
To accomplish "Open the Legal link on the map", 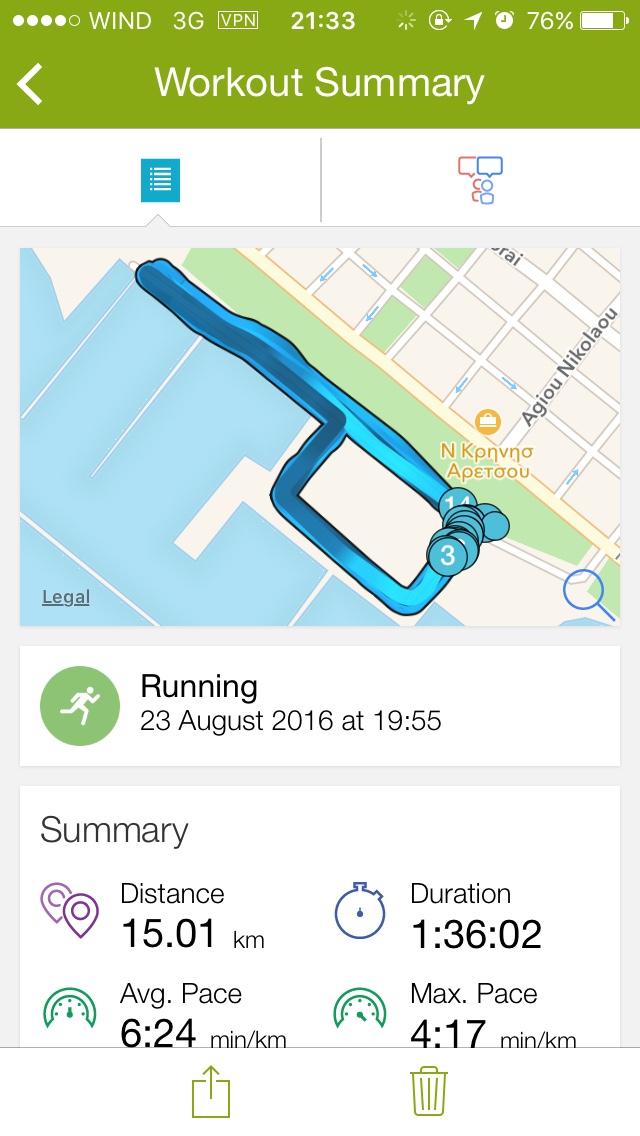I will click(x=66, y=597).
